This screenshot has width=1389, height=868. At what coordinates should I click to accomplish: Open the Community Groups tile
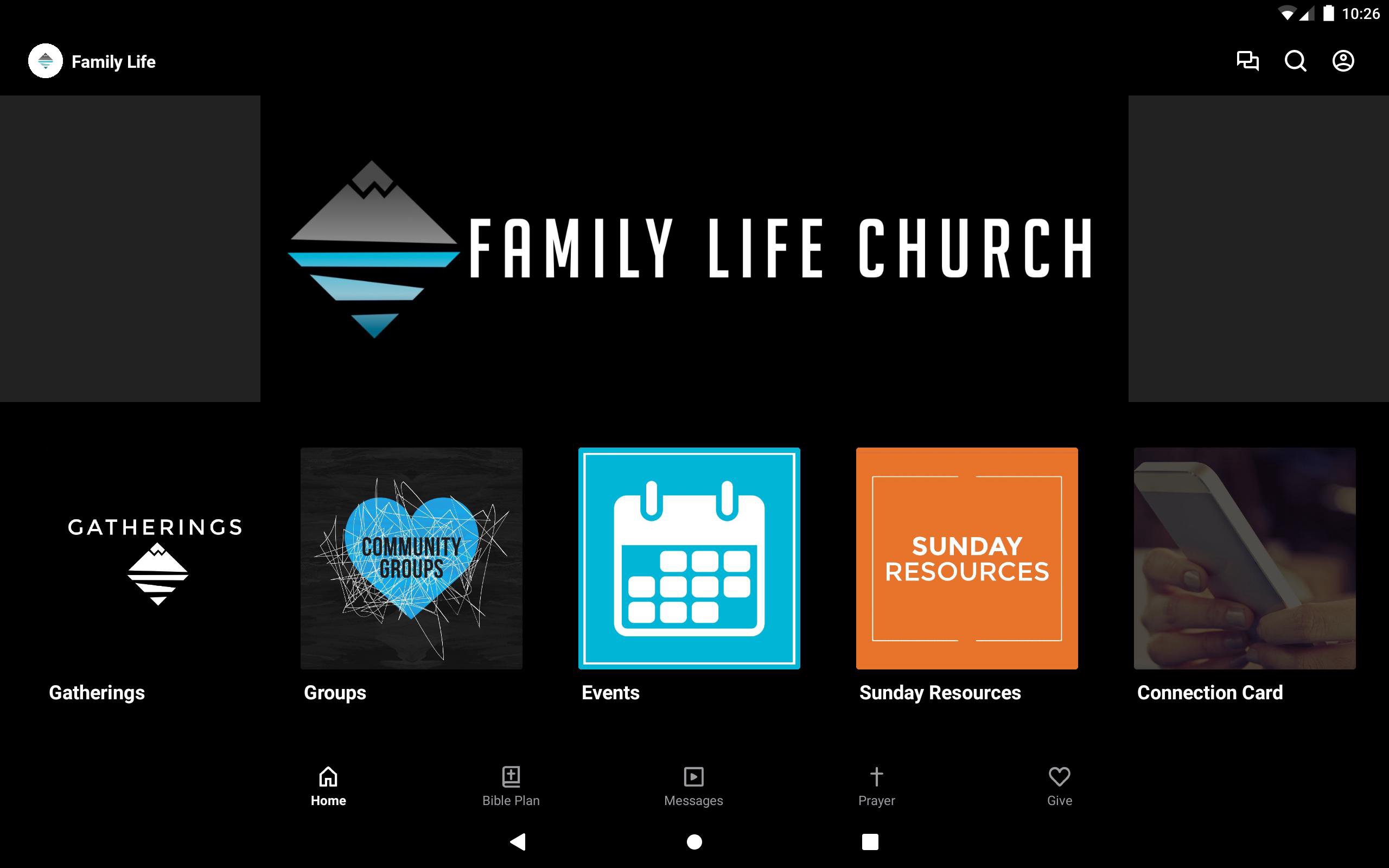tap(411, 558)
